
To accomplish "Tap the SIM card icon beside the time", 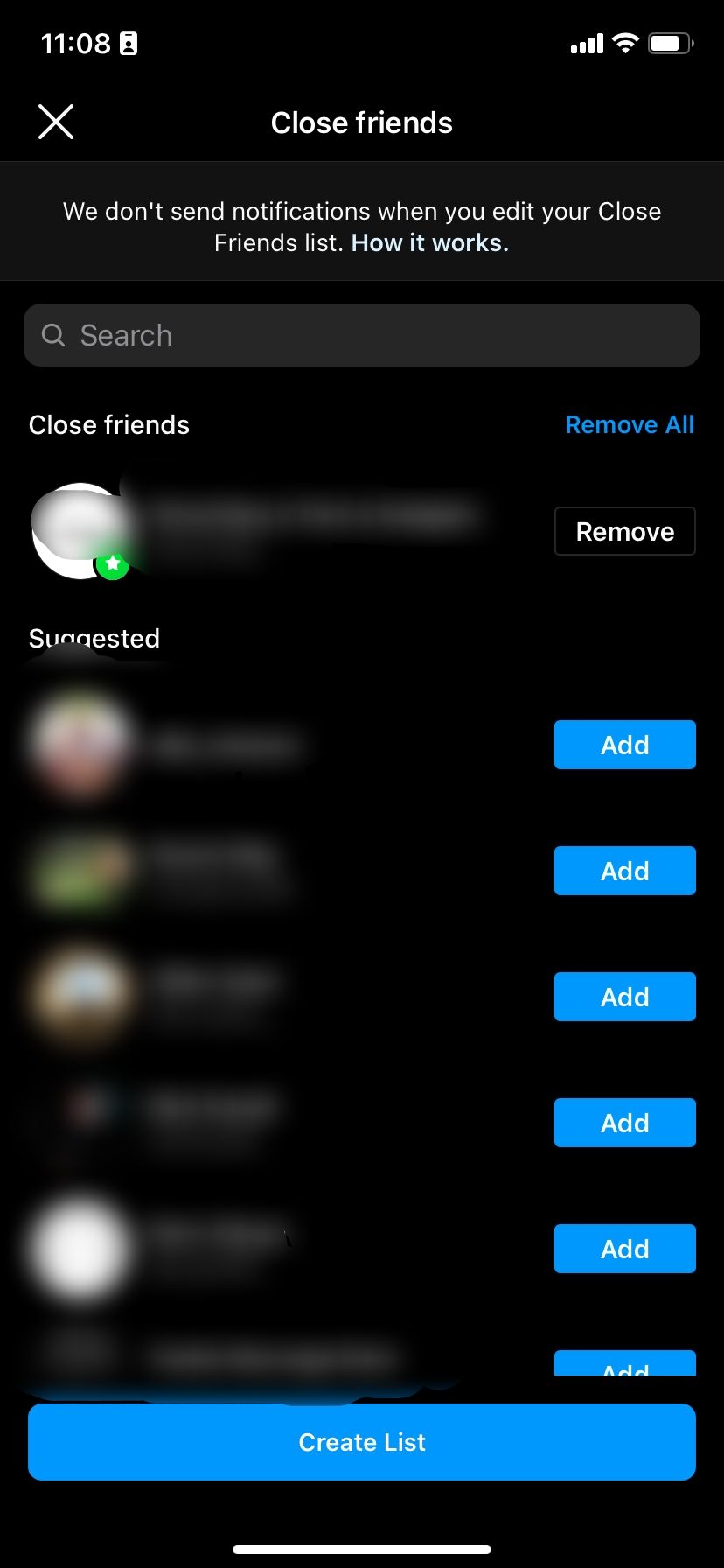I will coord(128,43).
